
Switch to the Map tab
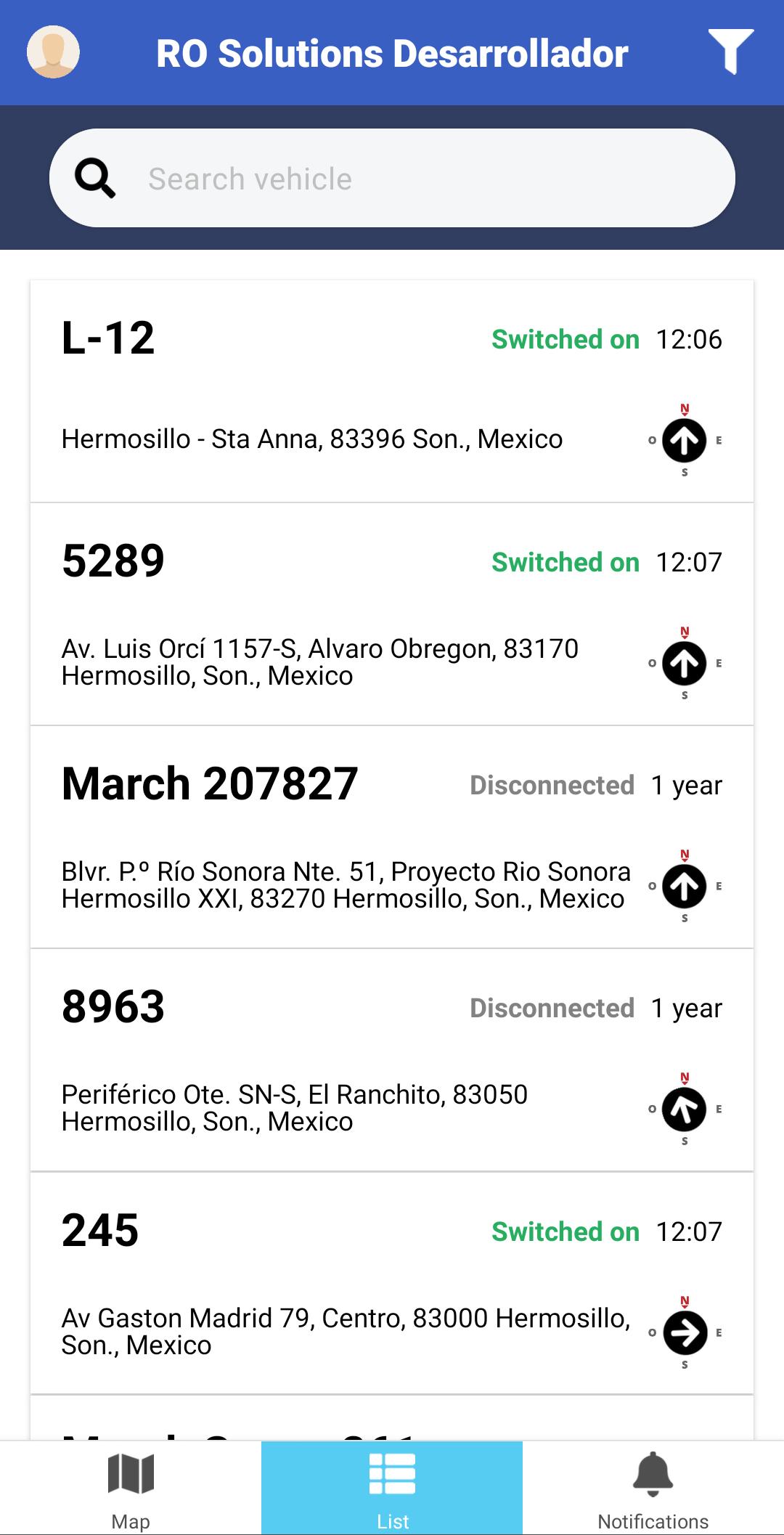point(131,1488)
